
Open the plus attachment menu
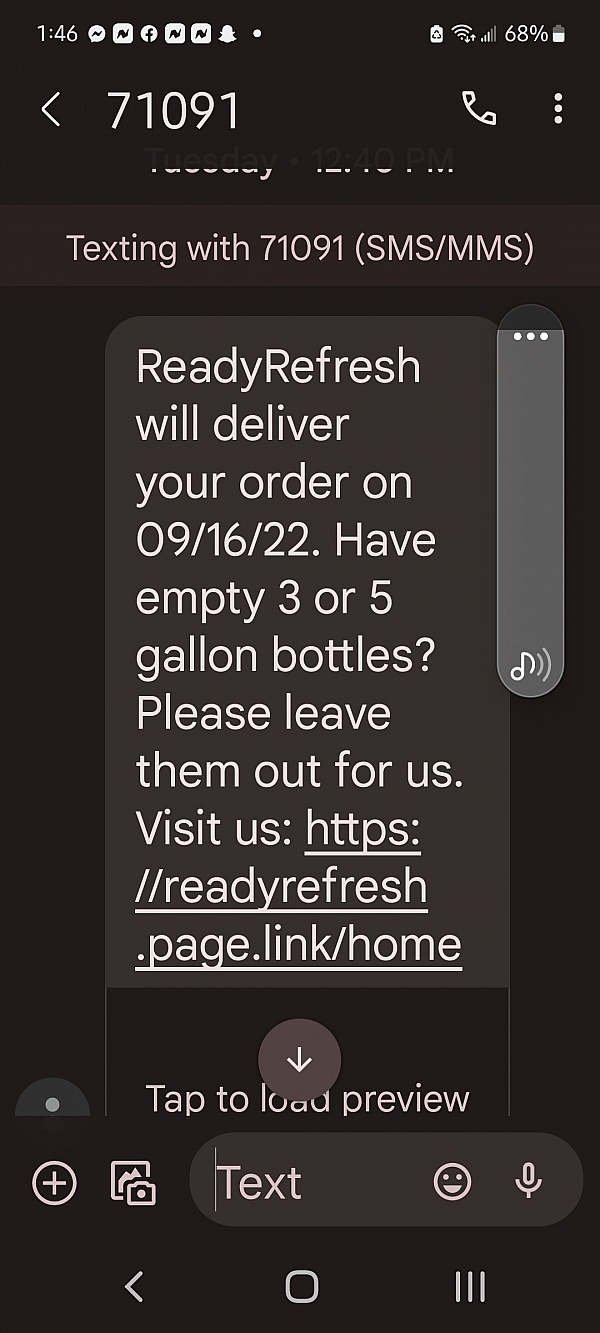pyautogui.click(x=54, y=1183)
